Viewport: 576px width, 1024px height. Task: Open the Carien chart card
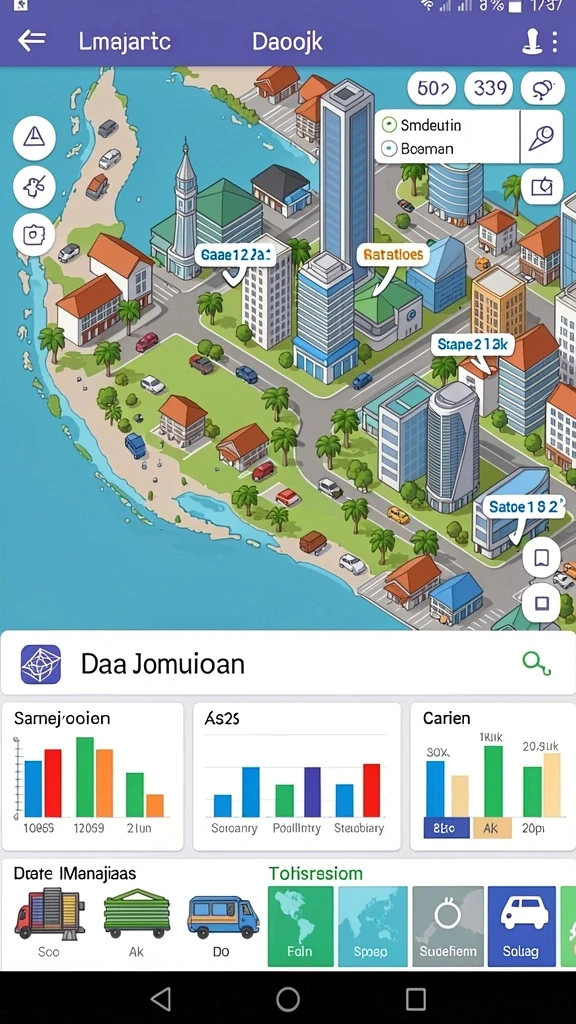click(492, 776)
